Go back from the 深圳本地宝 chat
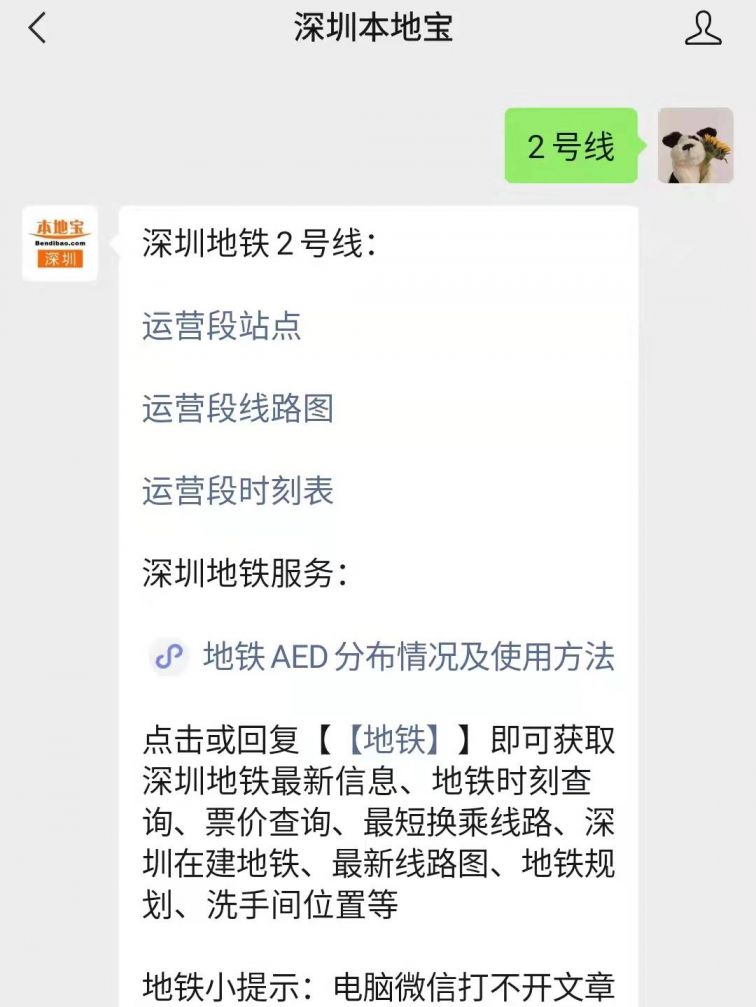The height and width of the screenshot is (1007, 756). (38, 29)
